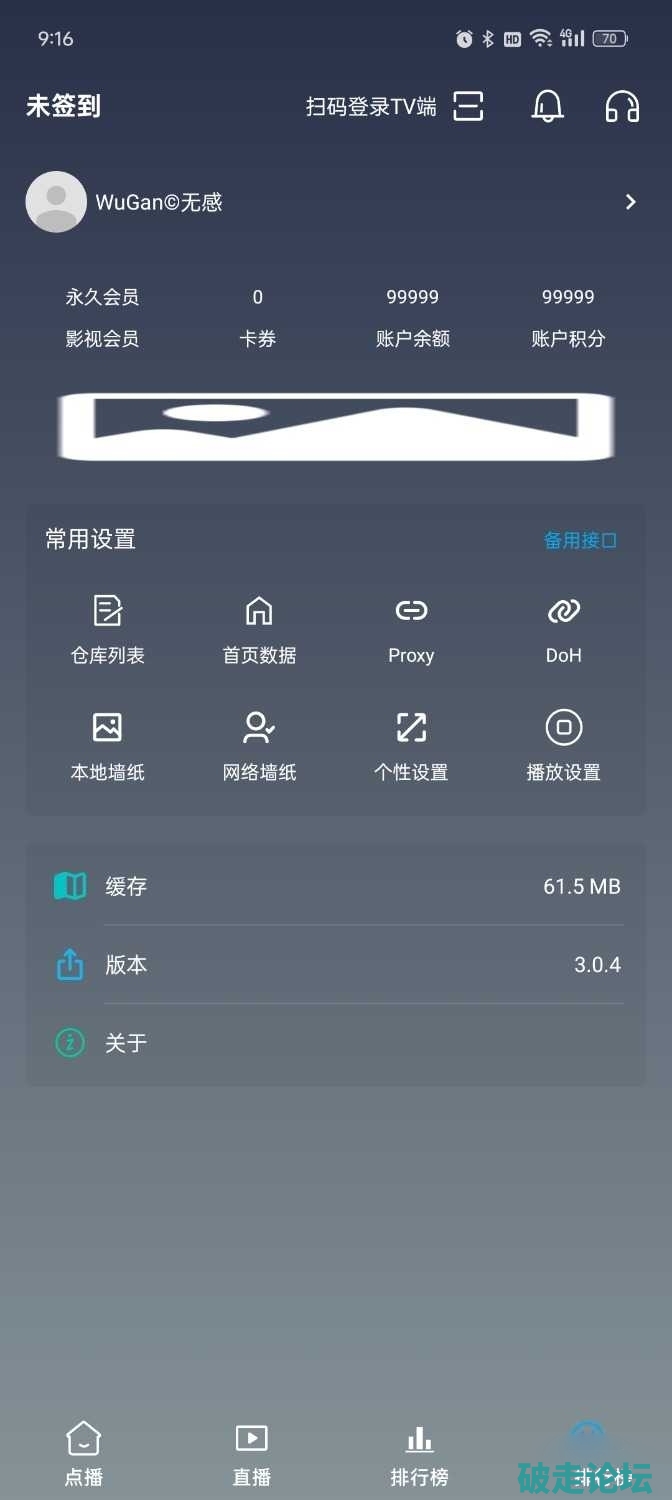Open customer service headset icon
Image resolution: width=672 pixels, height=1500 pixels.
point(622,106)
